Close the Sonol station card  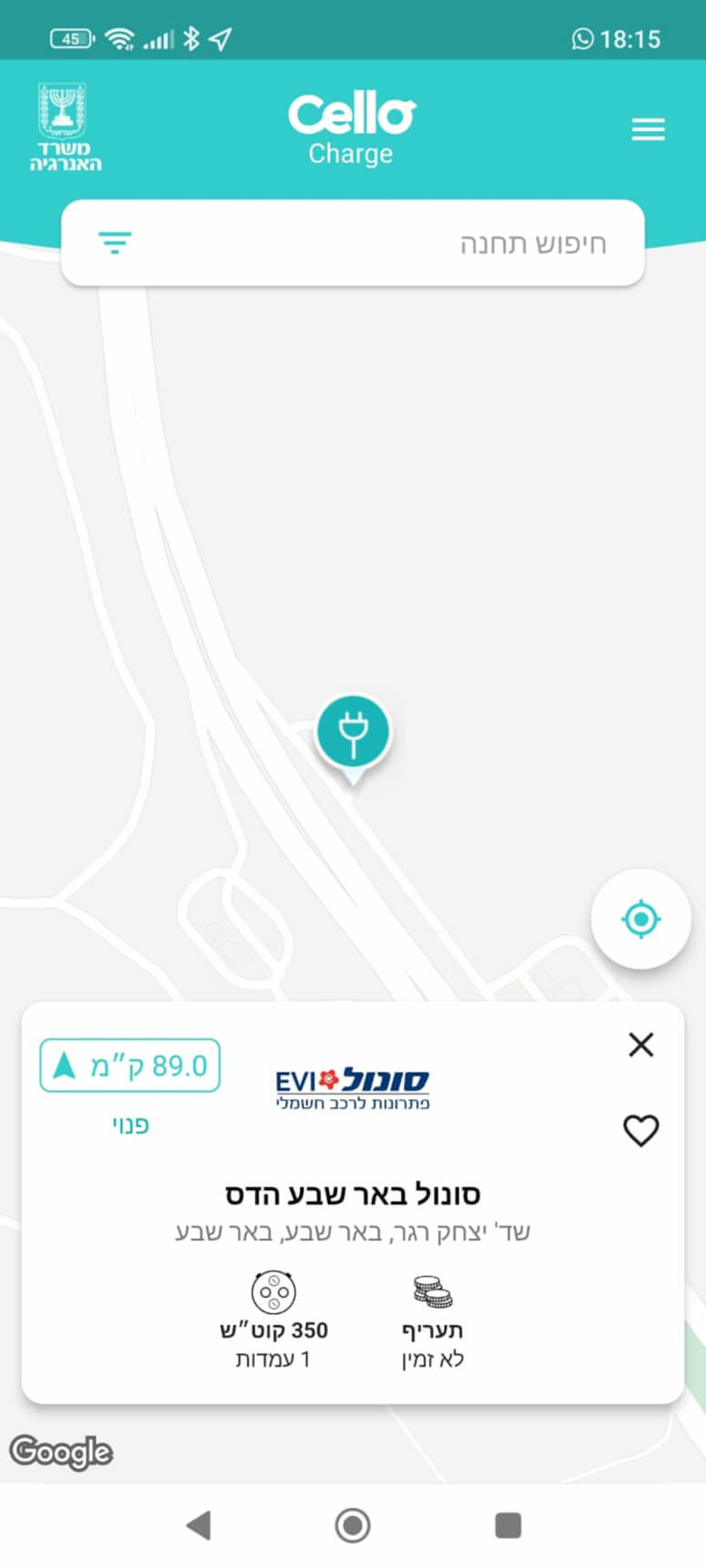[x=641, y=1044]
